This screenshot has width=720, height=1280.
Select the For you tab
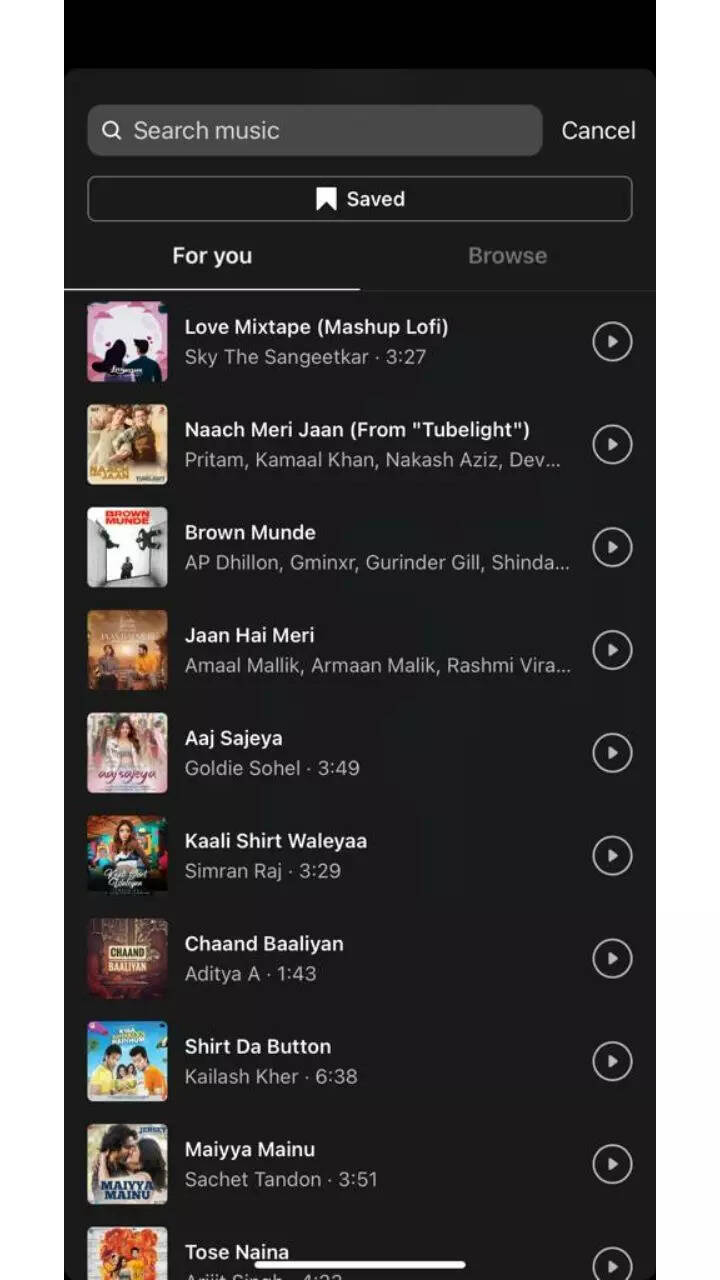click(212, 256)
